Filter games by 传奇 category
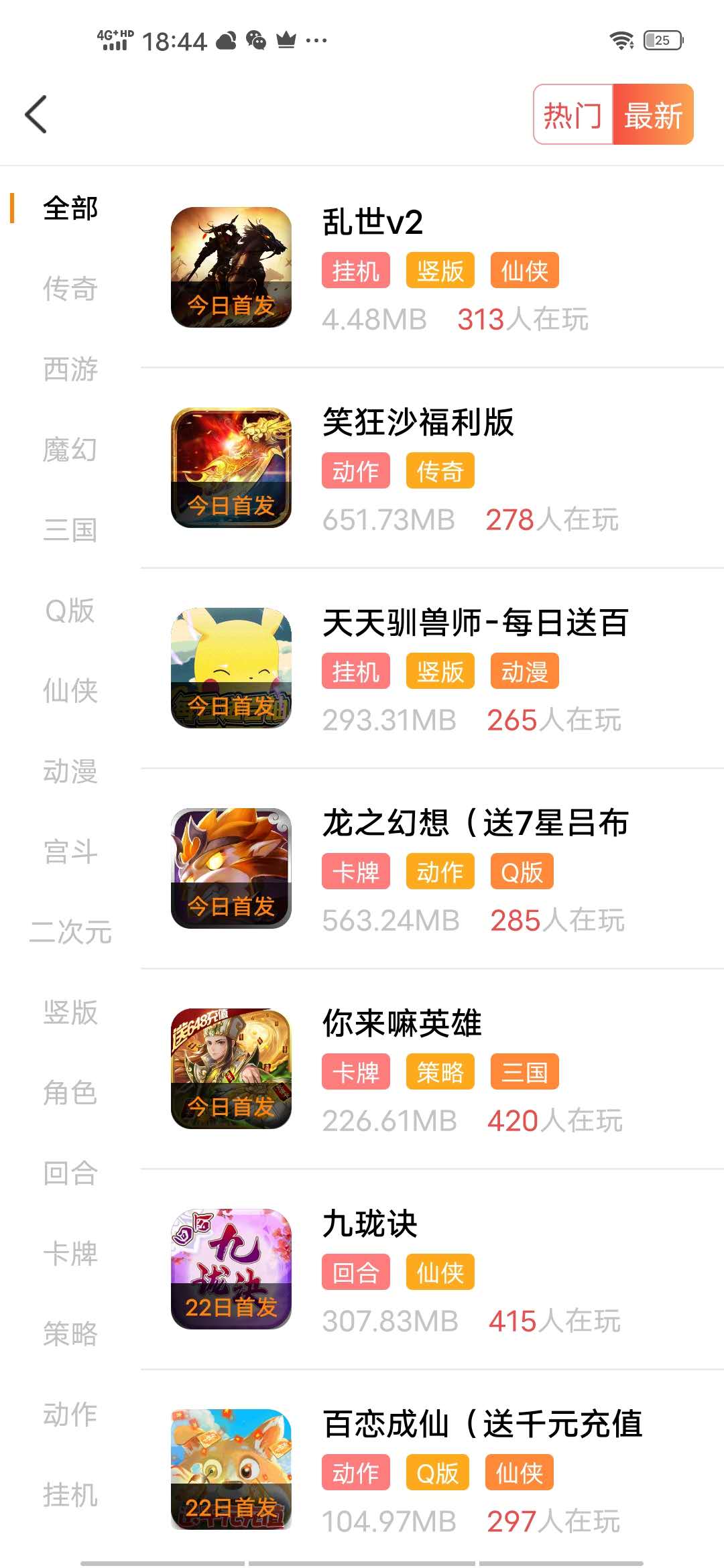 [x=70, y=289]
